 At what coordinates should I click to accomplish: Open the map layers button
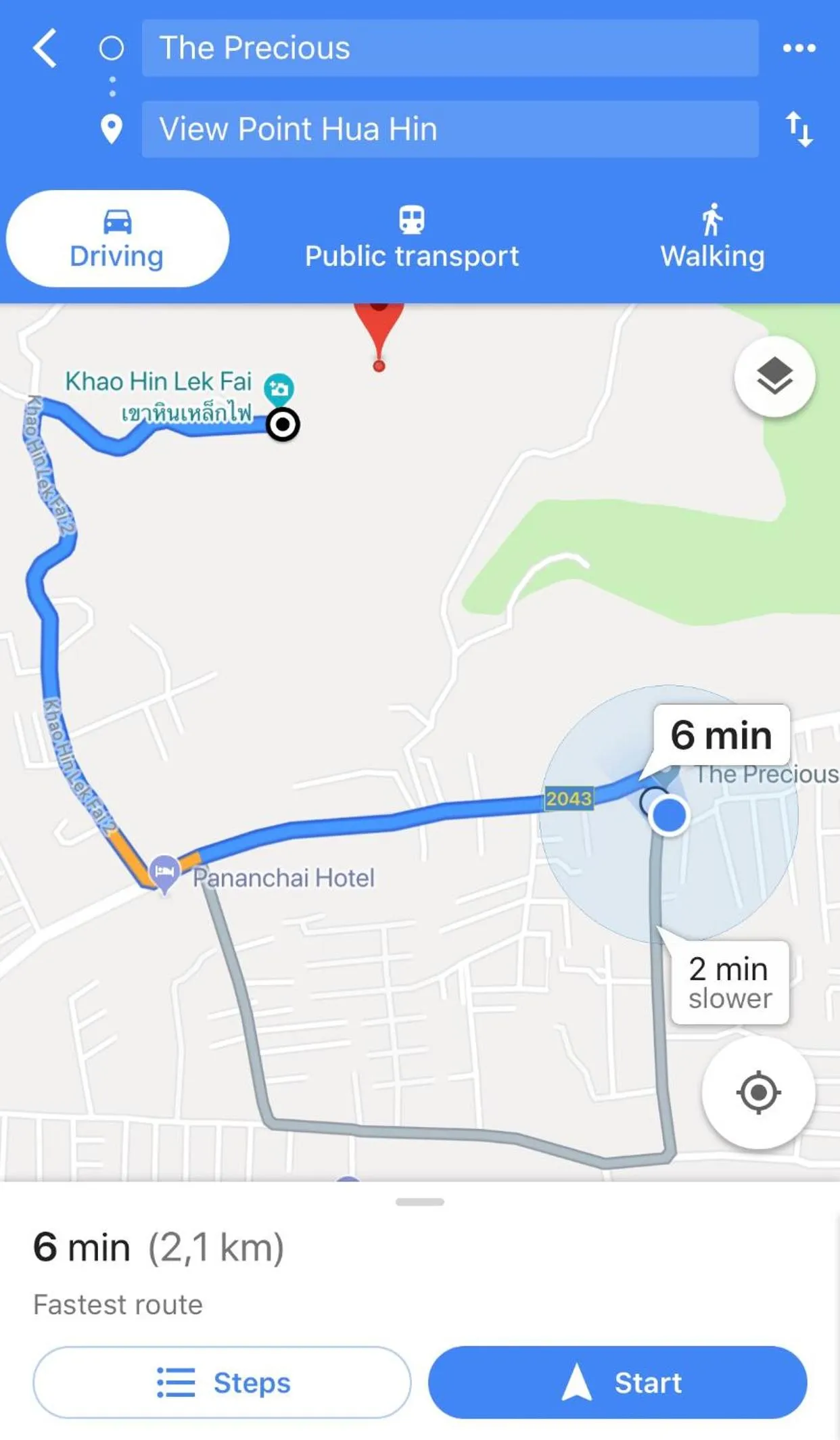pos(774,376)
